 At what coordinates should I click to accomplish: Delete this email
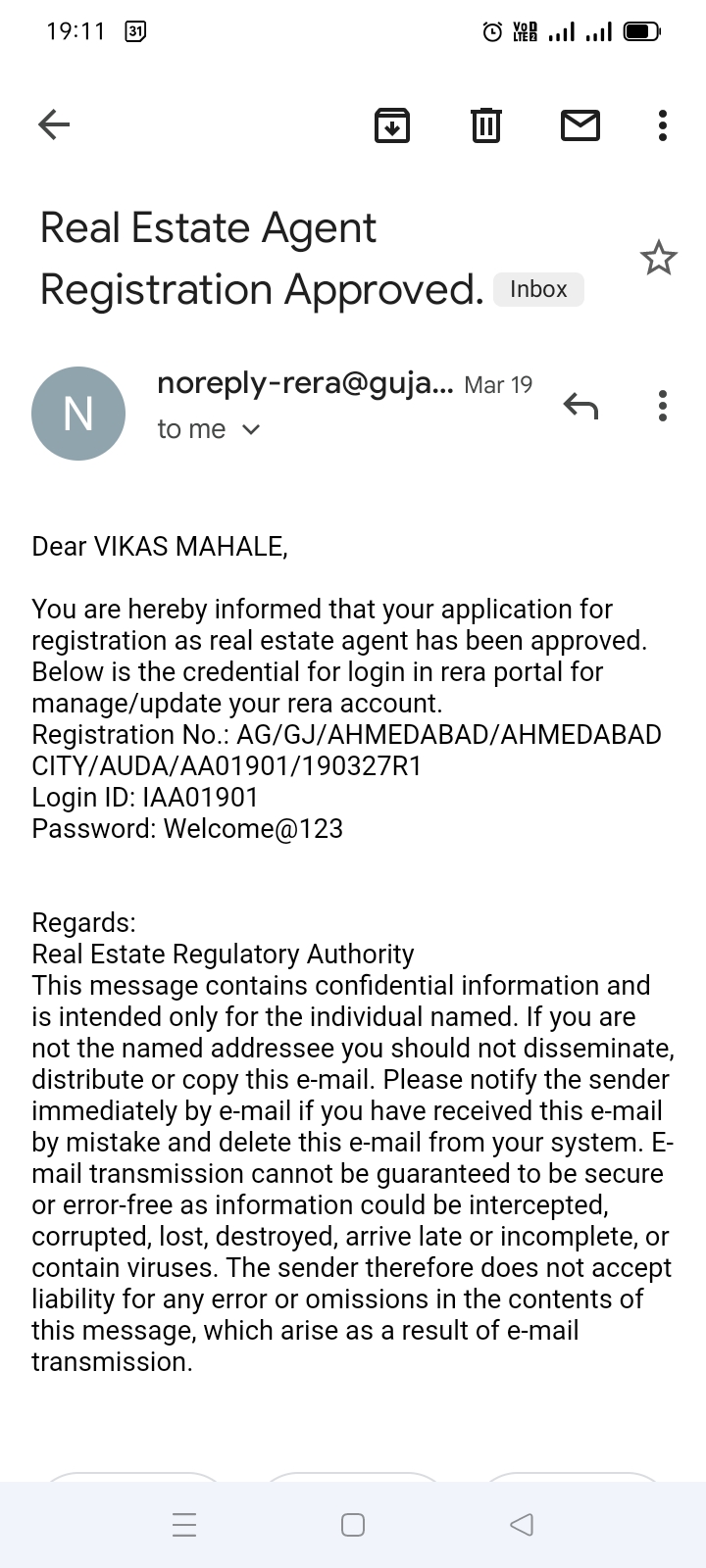(486, 125)
